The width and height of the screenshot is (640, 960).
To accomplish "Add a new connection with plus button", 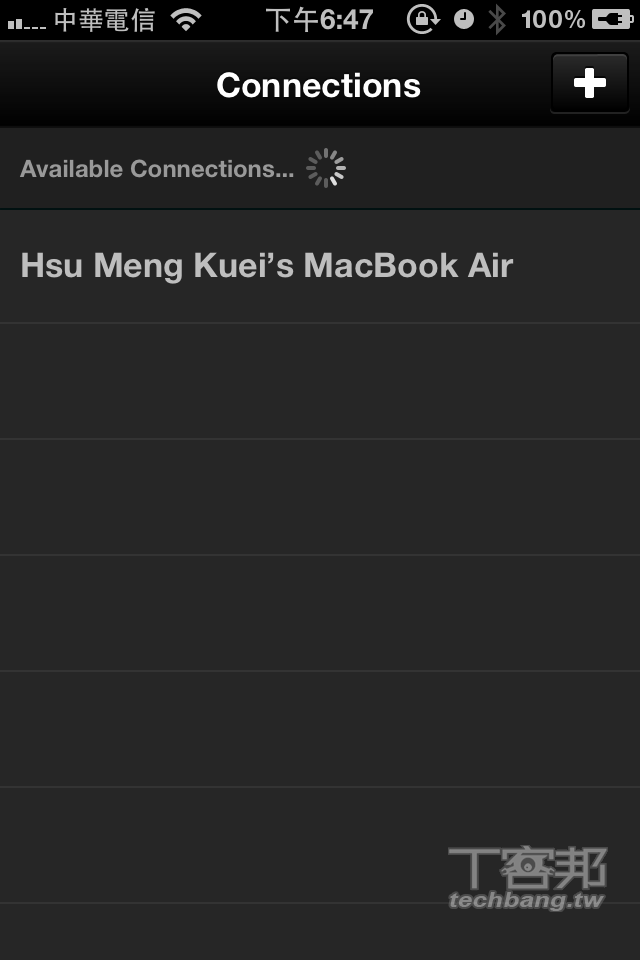I will pyautogui.click(x=589, y=84).
